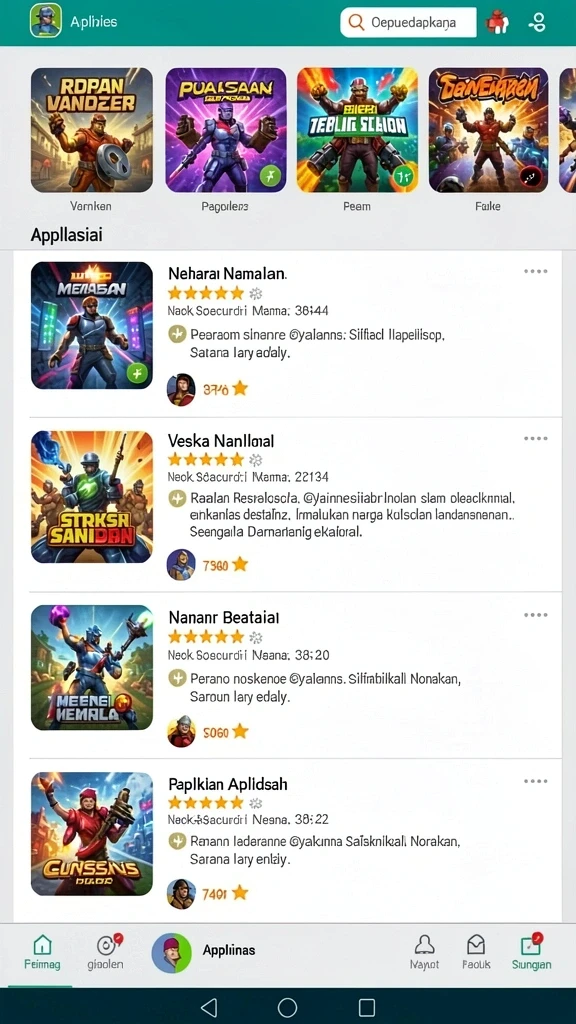This screenshot has width=576, height=1024.
Task: Switch to the Siungian tab
Action: [x=531, y=953]
